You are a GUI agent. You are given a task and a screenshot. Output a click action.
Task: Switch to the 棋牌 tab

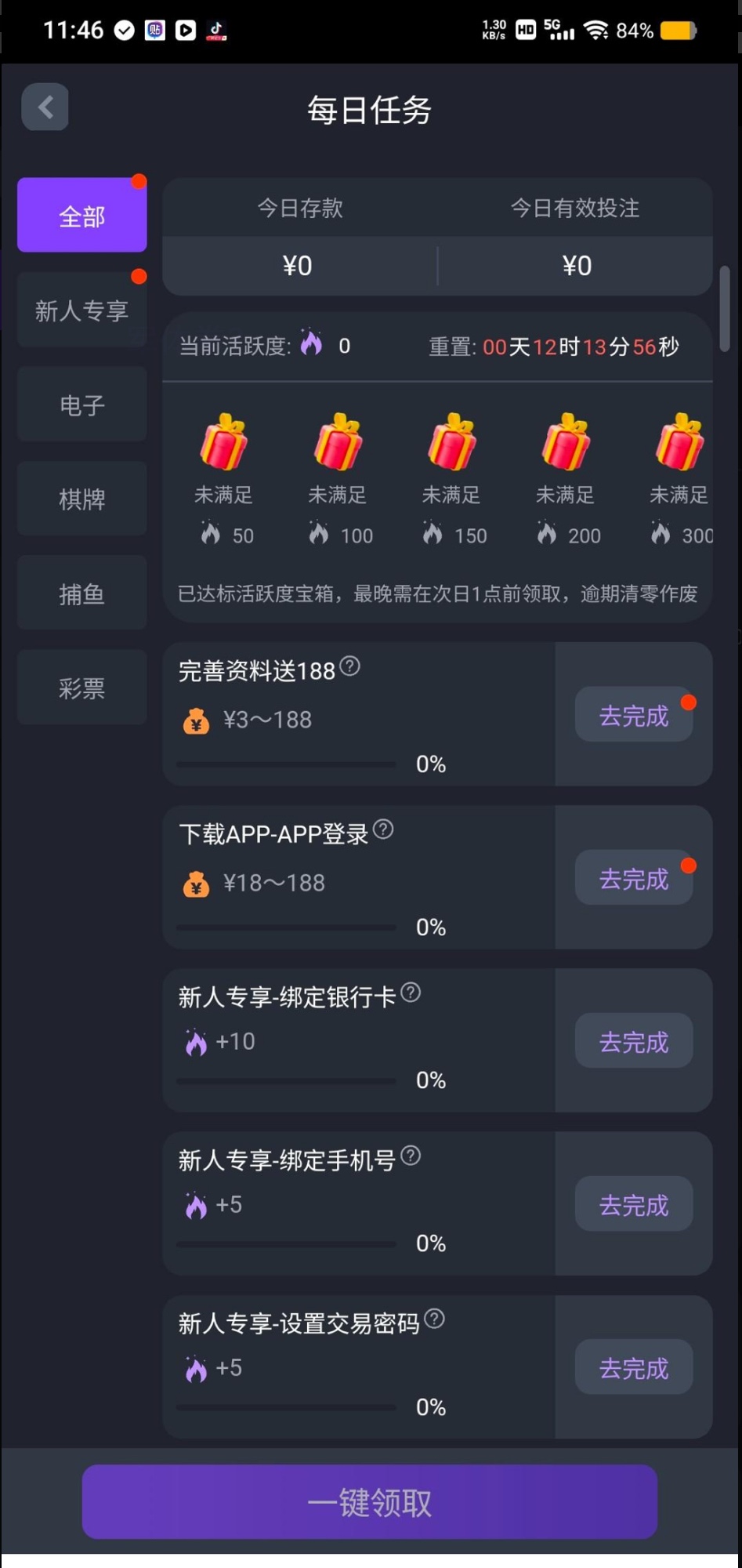tap(81, 499)
